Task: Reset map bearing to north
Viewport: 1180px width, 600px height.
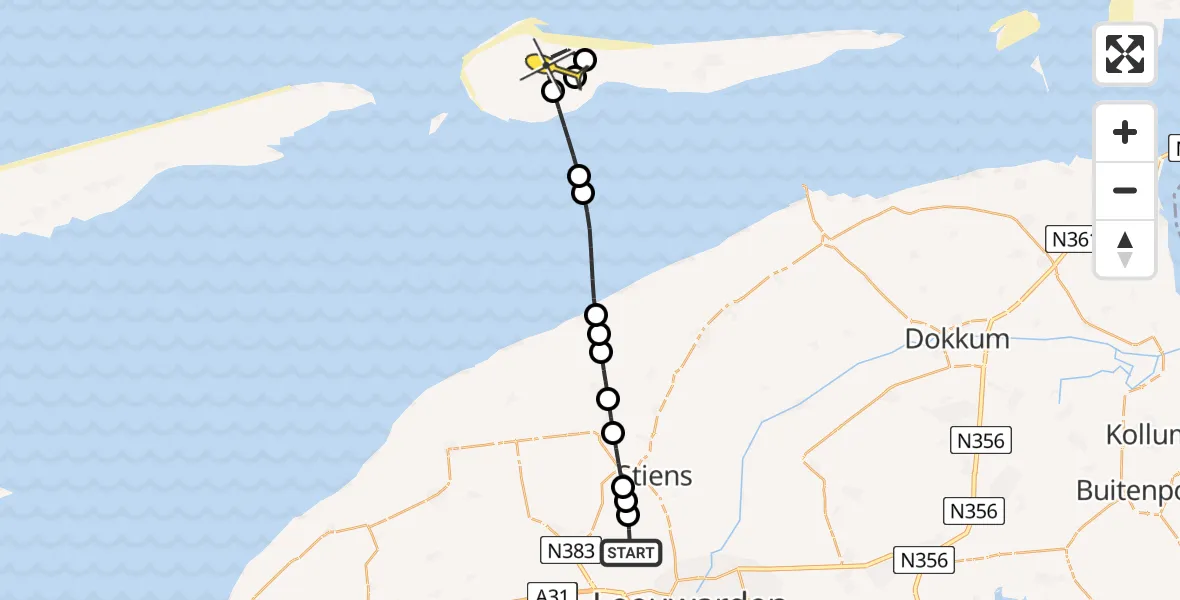Action: (x=1125, y=249)
